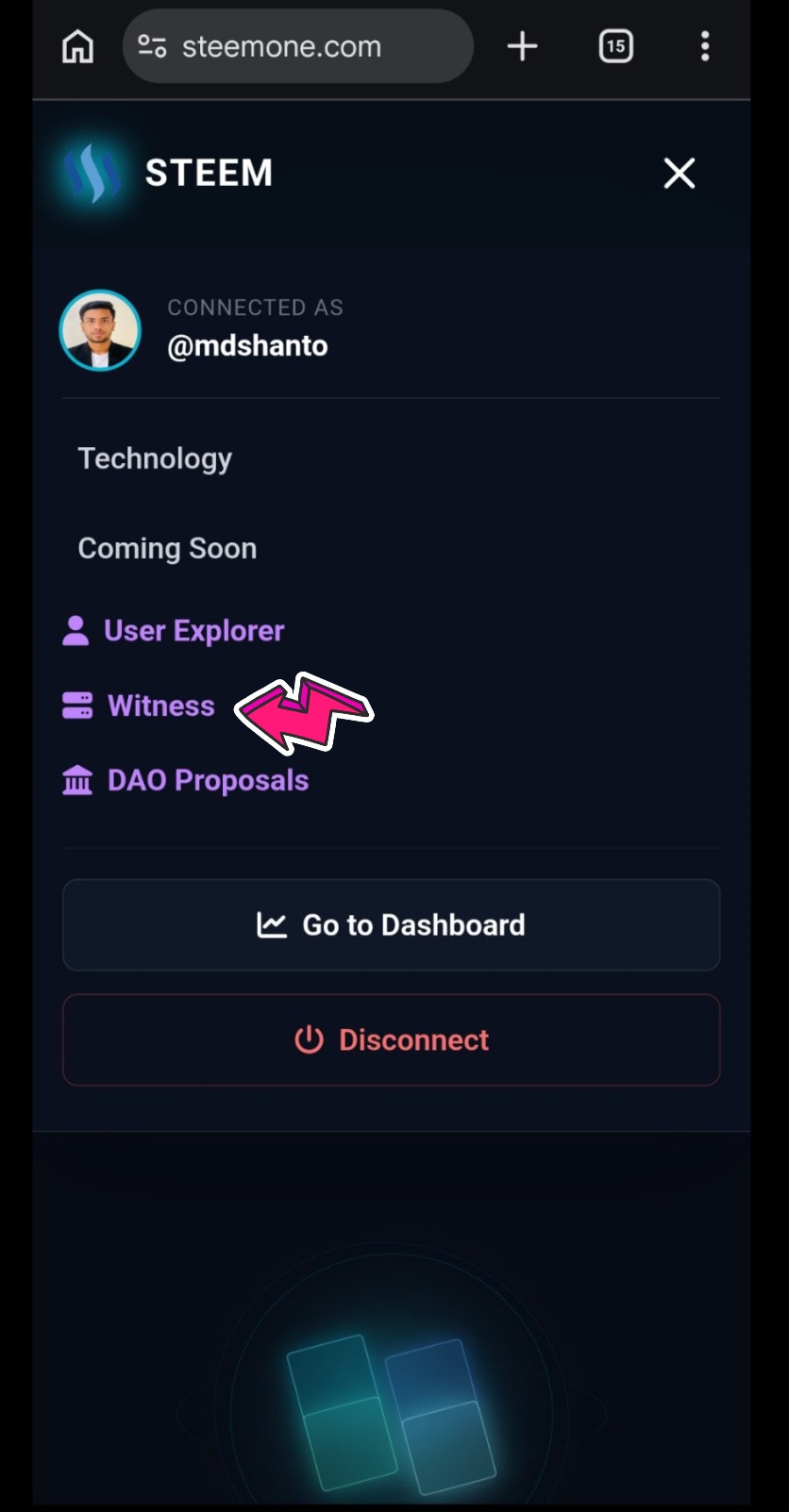Go to the Witness page
Screen dimensions: 789x1512
tap(160, 706)
